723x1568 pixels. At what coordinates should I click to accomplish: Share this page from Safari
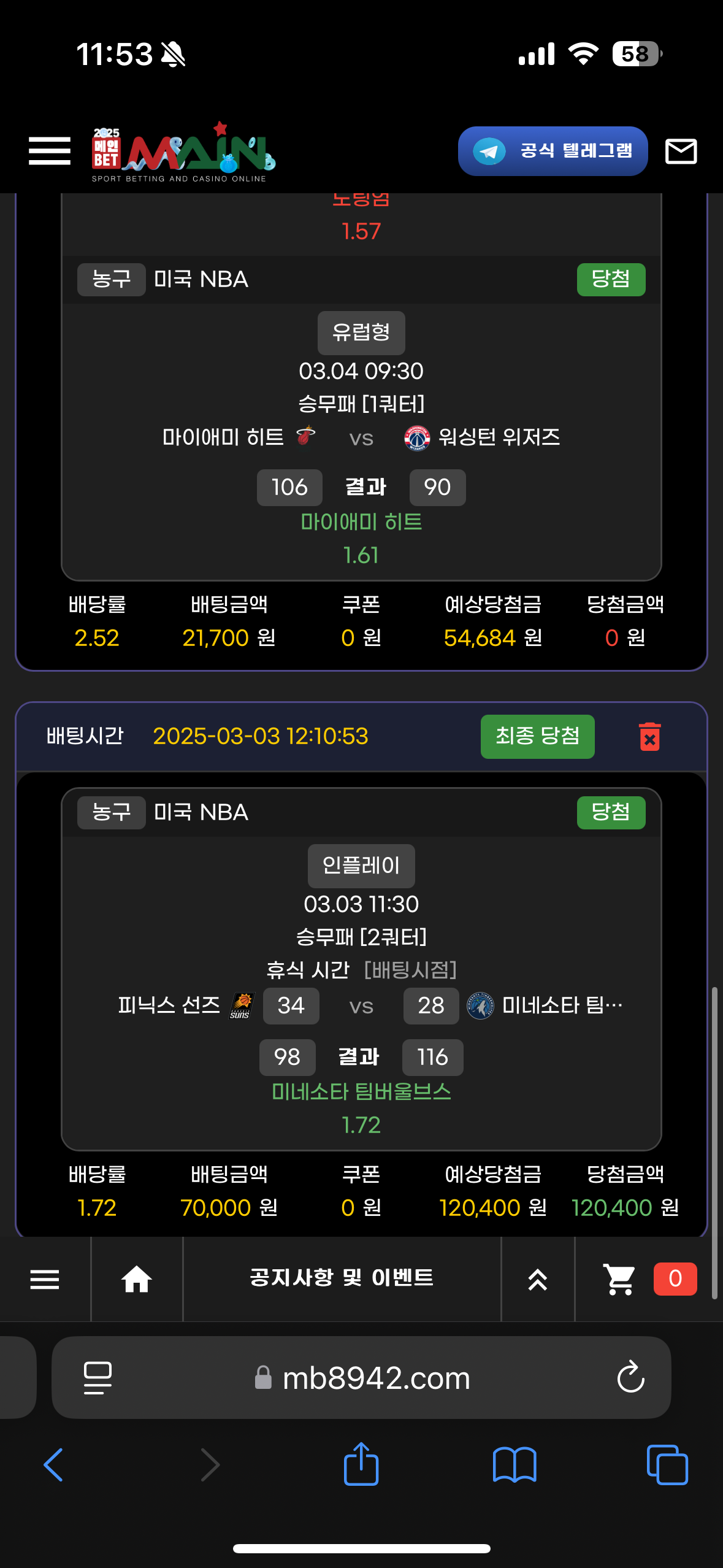(361, 1465)
